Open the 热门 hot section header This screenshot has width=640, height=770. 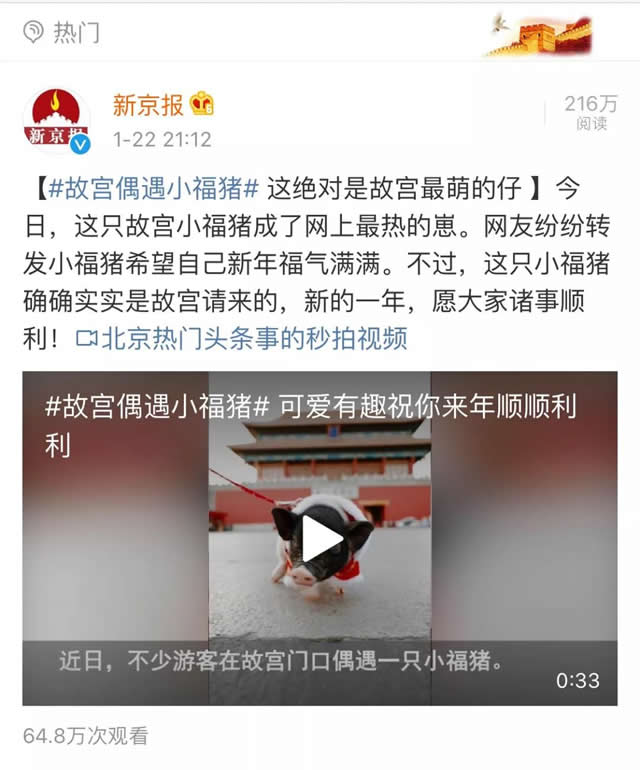(76, 33)
